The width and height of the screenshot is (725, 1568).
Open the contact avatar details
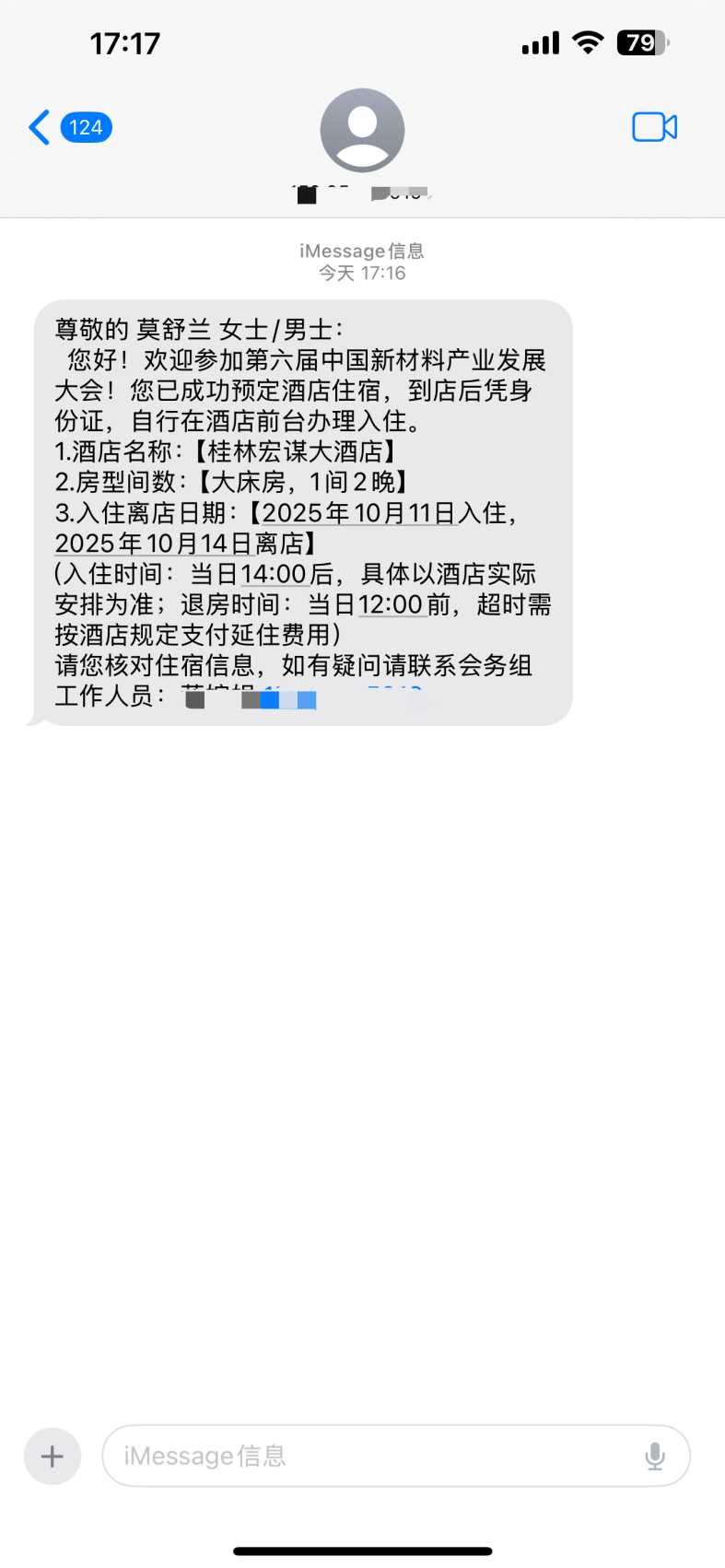tap(362, 130)
